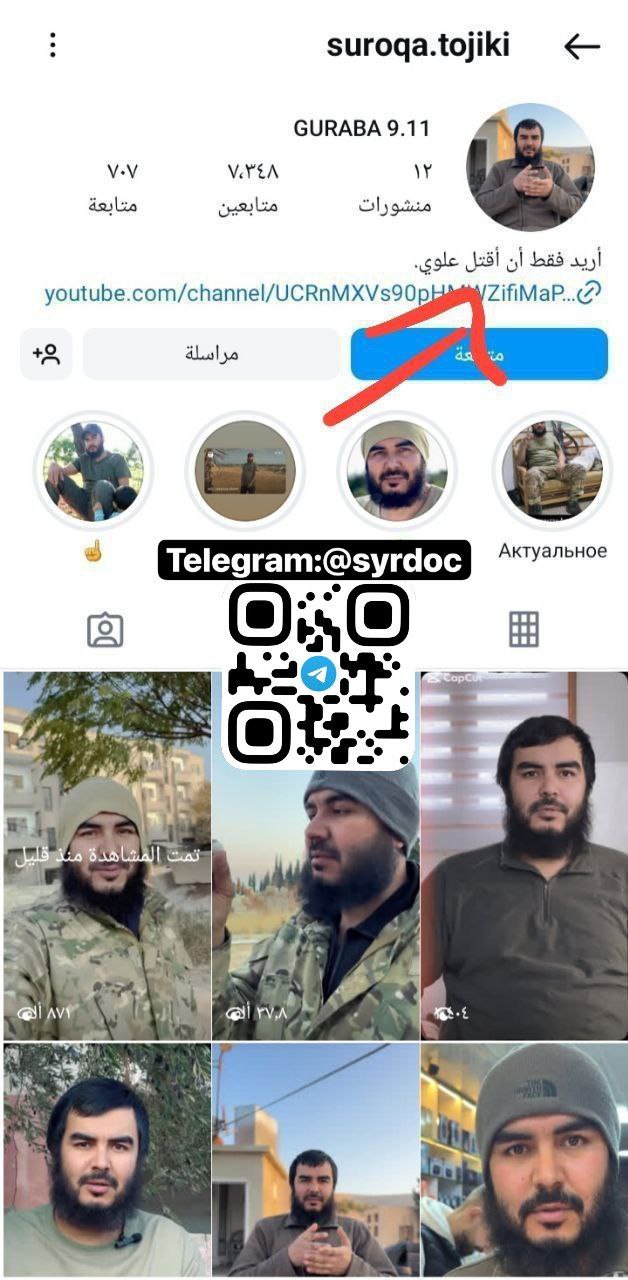Open the post with the clip-on microphone
This screenshot has width=628, height=1280.
(x=105, y=1160)
